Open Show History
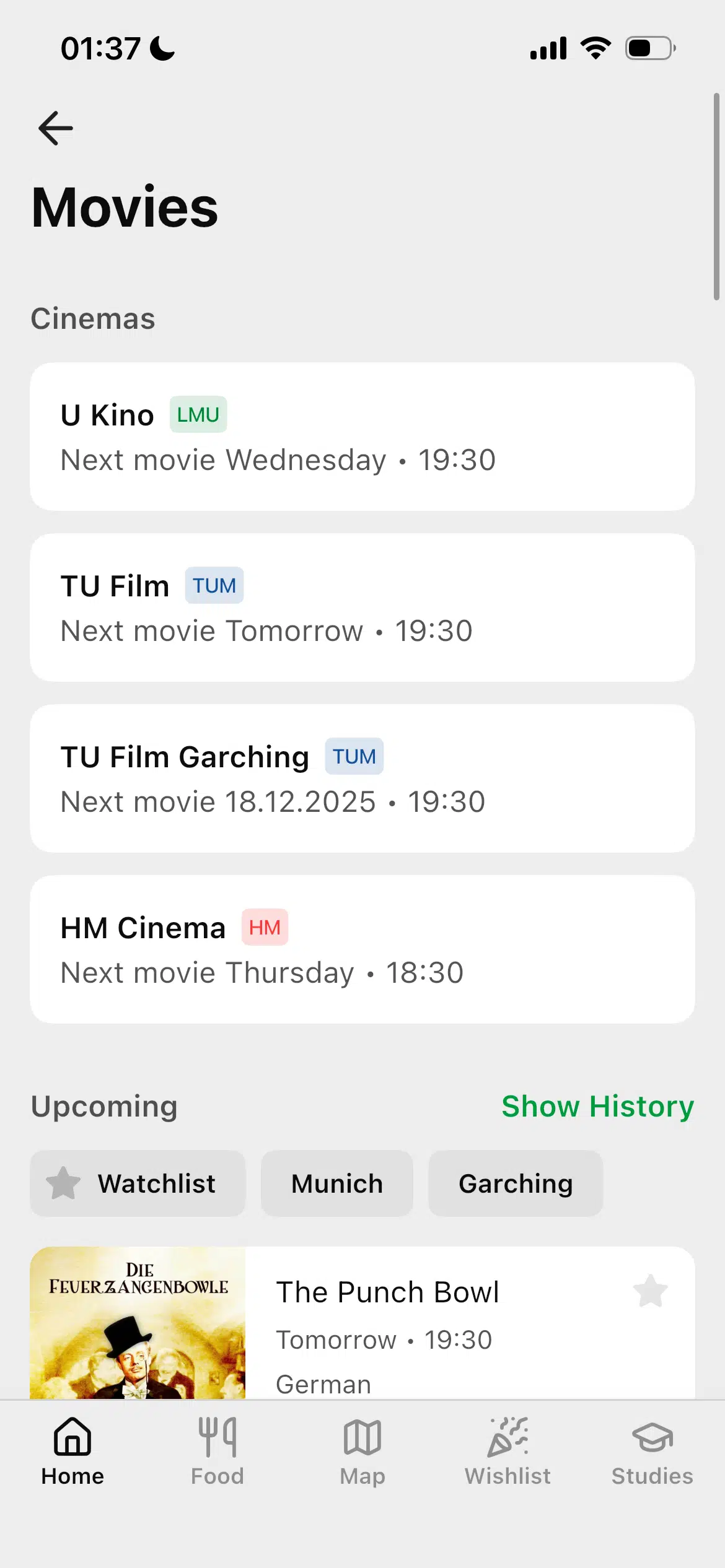Viewport: 725px width, 1568px height. pyautogui.click(x=597, y=1106)
